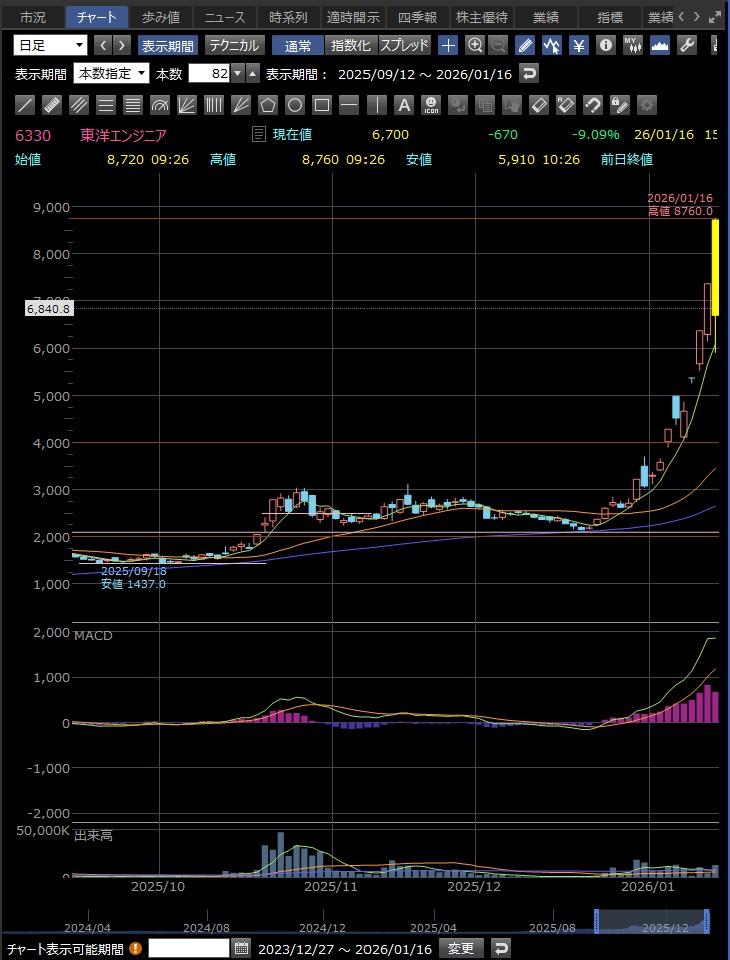This screenshot has height=960, width=730.
Task: Open the テクニカル indicator settings
Action: point(234,45)
